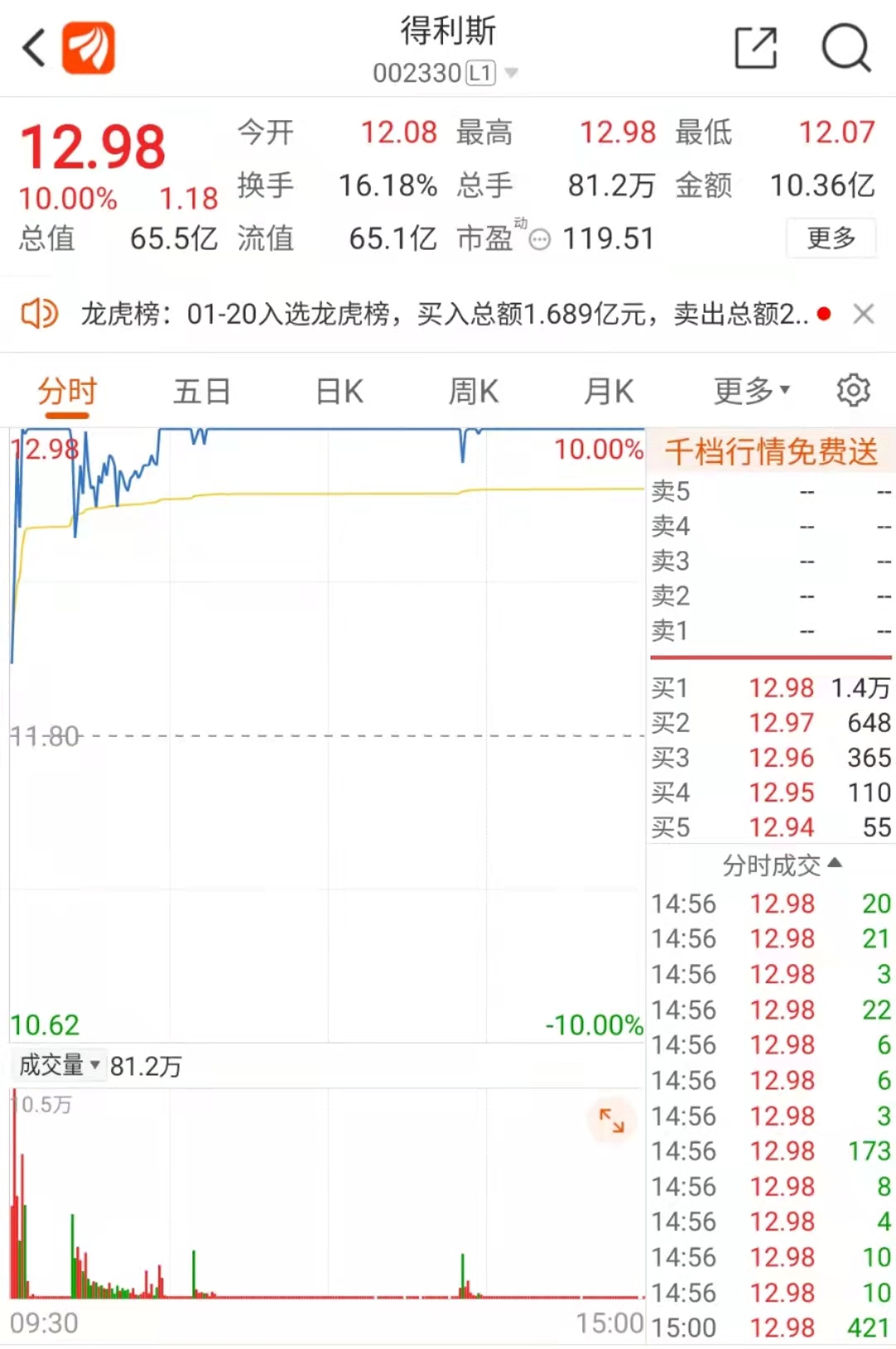Tap 更多 button for more quote data
The width and height of the screenshot is (896, 1349).
pyautogui.click(x=830, y=239)
